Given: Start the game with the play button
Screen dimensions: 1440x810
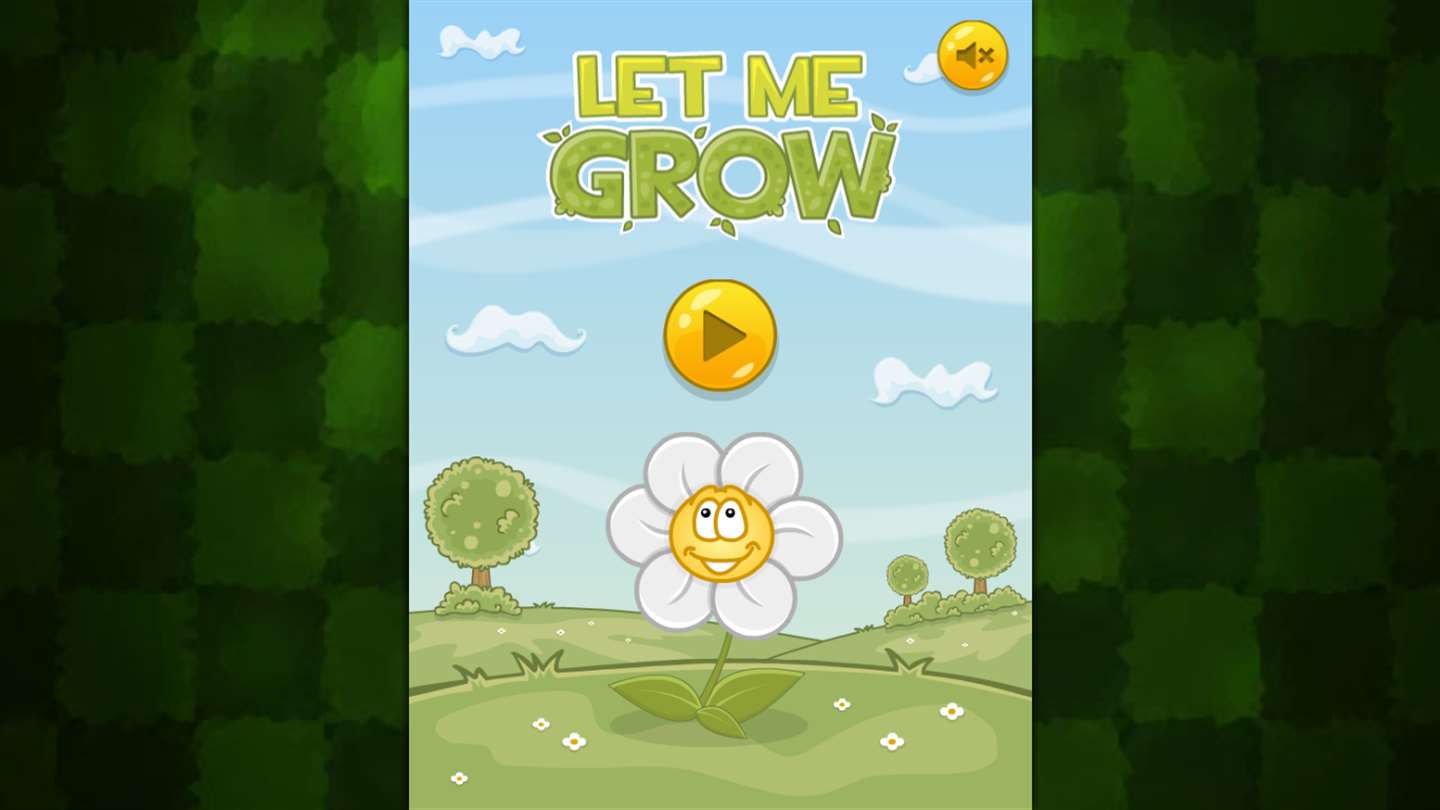Looking at the screenshot, I should (x=720, y=335).
